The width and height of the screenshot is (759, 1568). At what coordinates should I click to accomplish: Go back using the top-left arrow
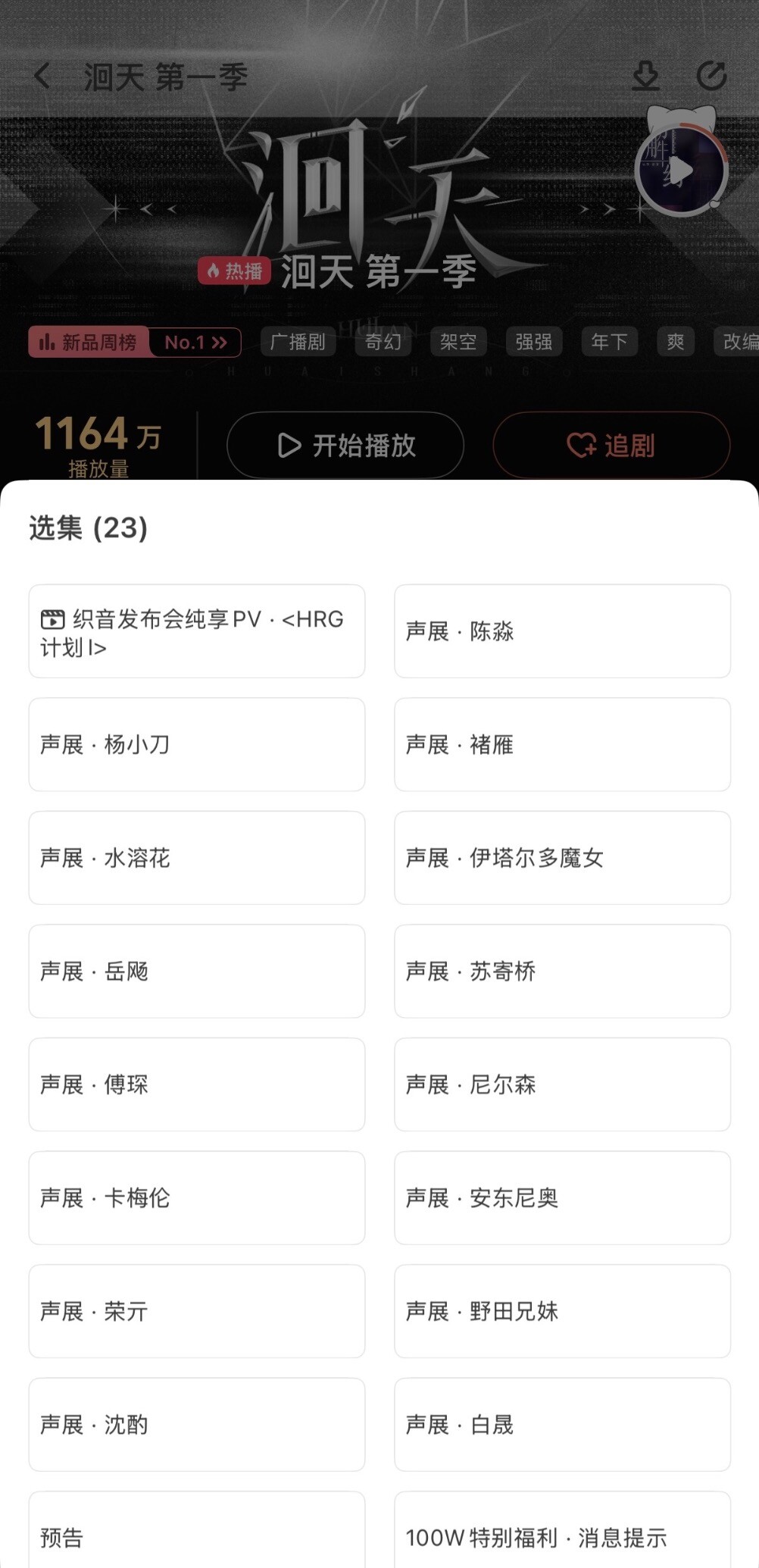[x=42, y=77]
